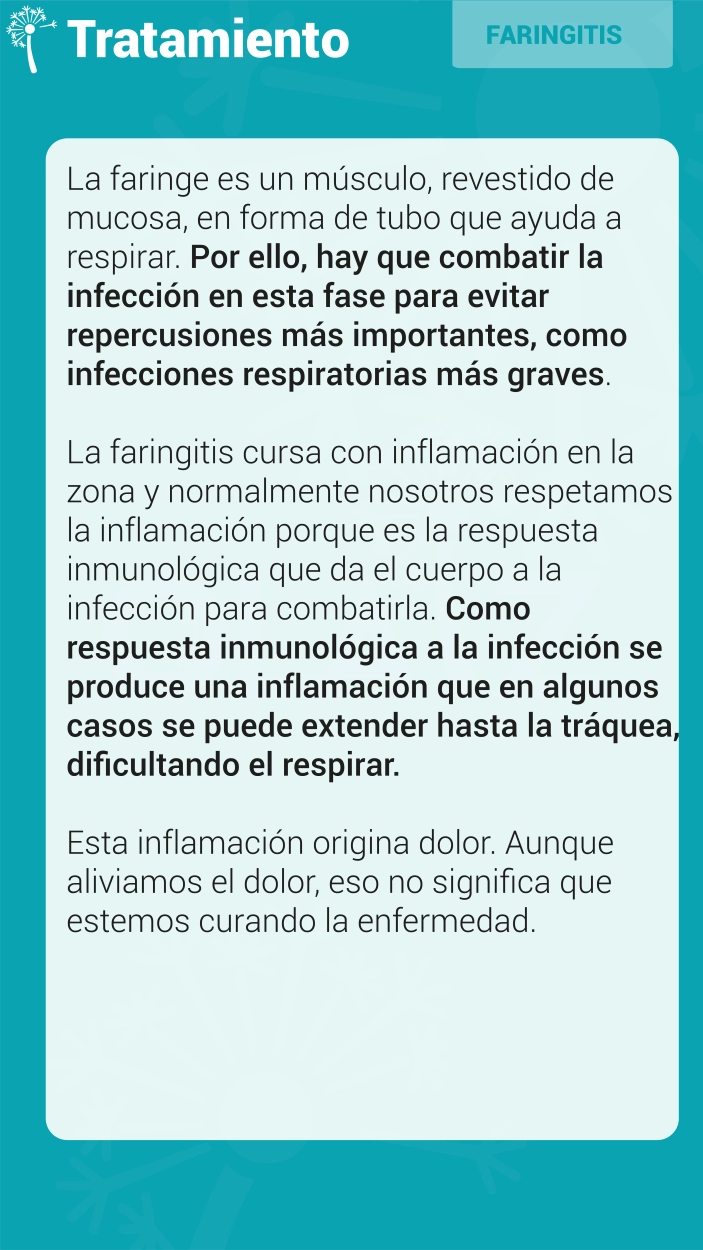Screen dimensions: 703x1250
Task: Tap the FARINGITIS button
Action: 562,35
